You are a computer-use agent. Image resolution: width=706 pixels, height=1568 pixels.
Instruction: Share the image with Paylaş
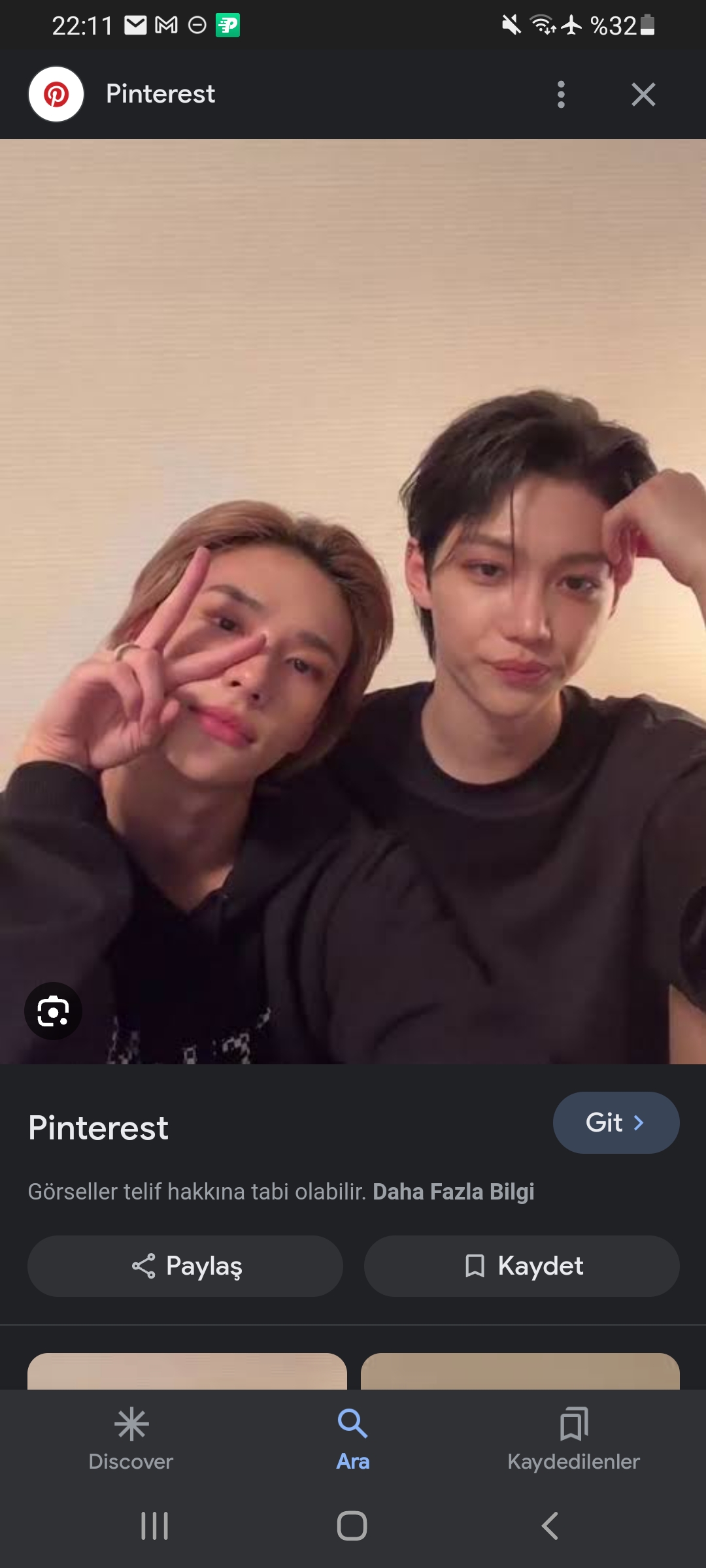[185, 1266]
